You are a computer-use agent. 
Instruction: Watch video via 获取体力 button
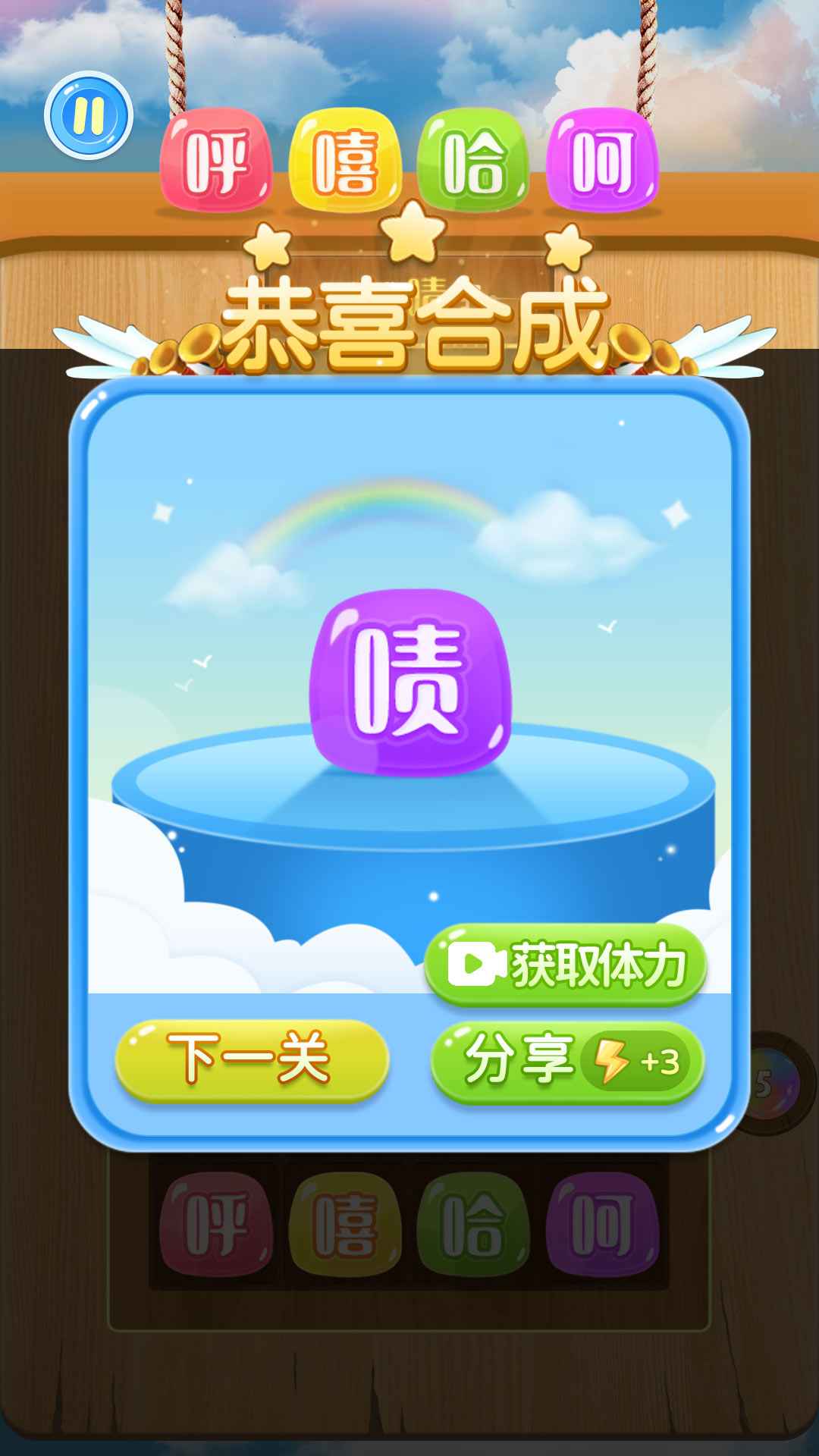coord(566,965)
